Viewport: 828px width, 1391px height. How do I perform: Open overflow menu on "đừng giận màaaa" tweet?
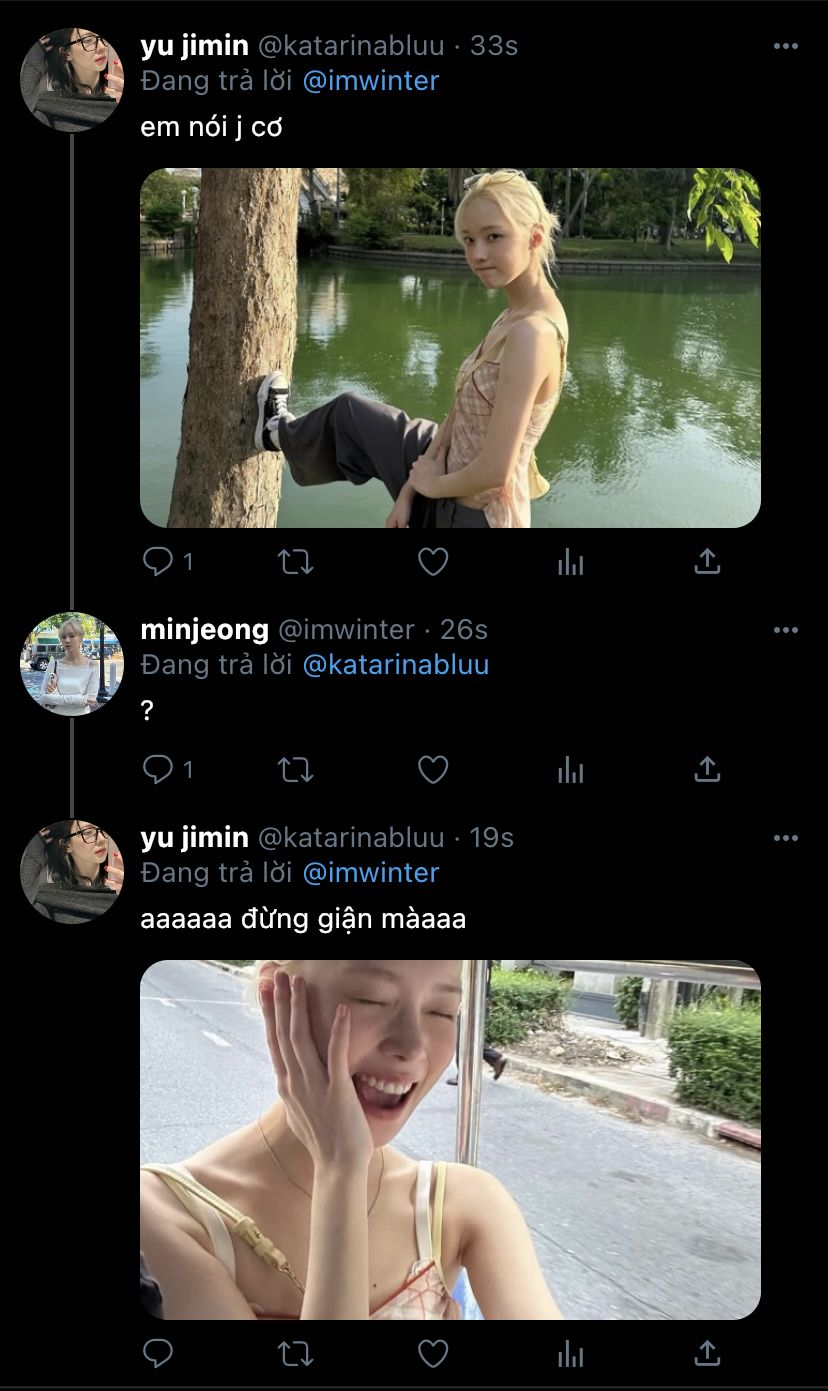pos(786,838)
